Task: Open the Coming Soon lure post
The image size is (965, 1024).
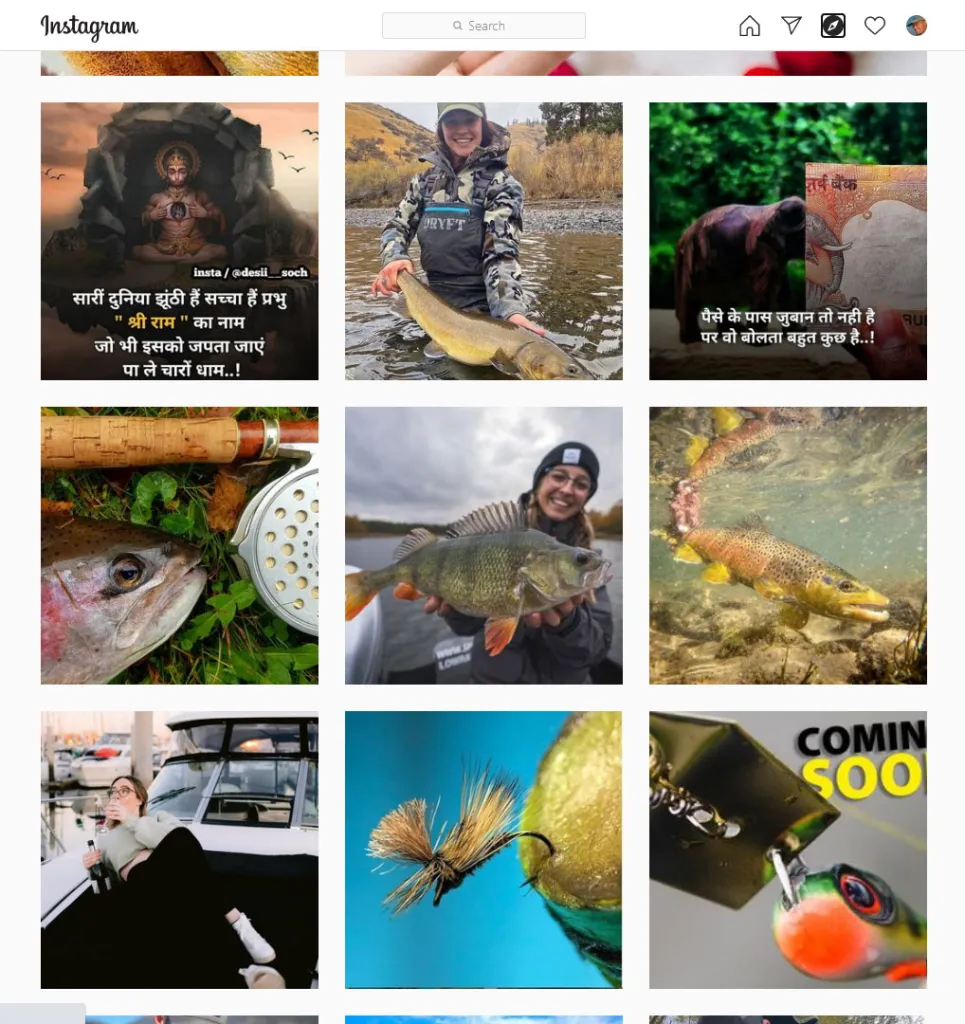Action: pos(788,849)
